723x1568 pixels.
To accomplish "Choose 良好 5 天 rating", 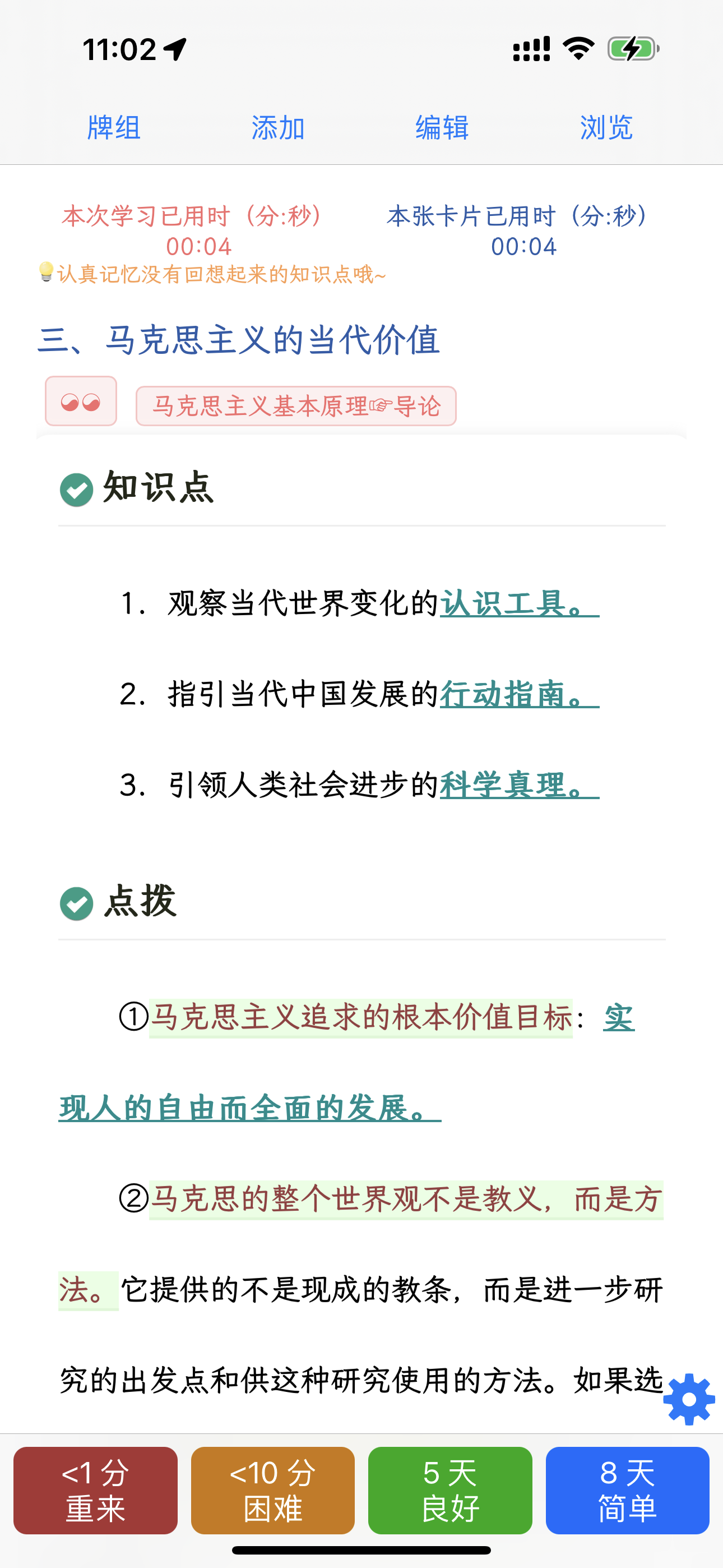I will point(449,1489).
